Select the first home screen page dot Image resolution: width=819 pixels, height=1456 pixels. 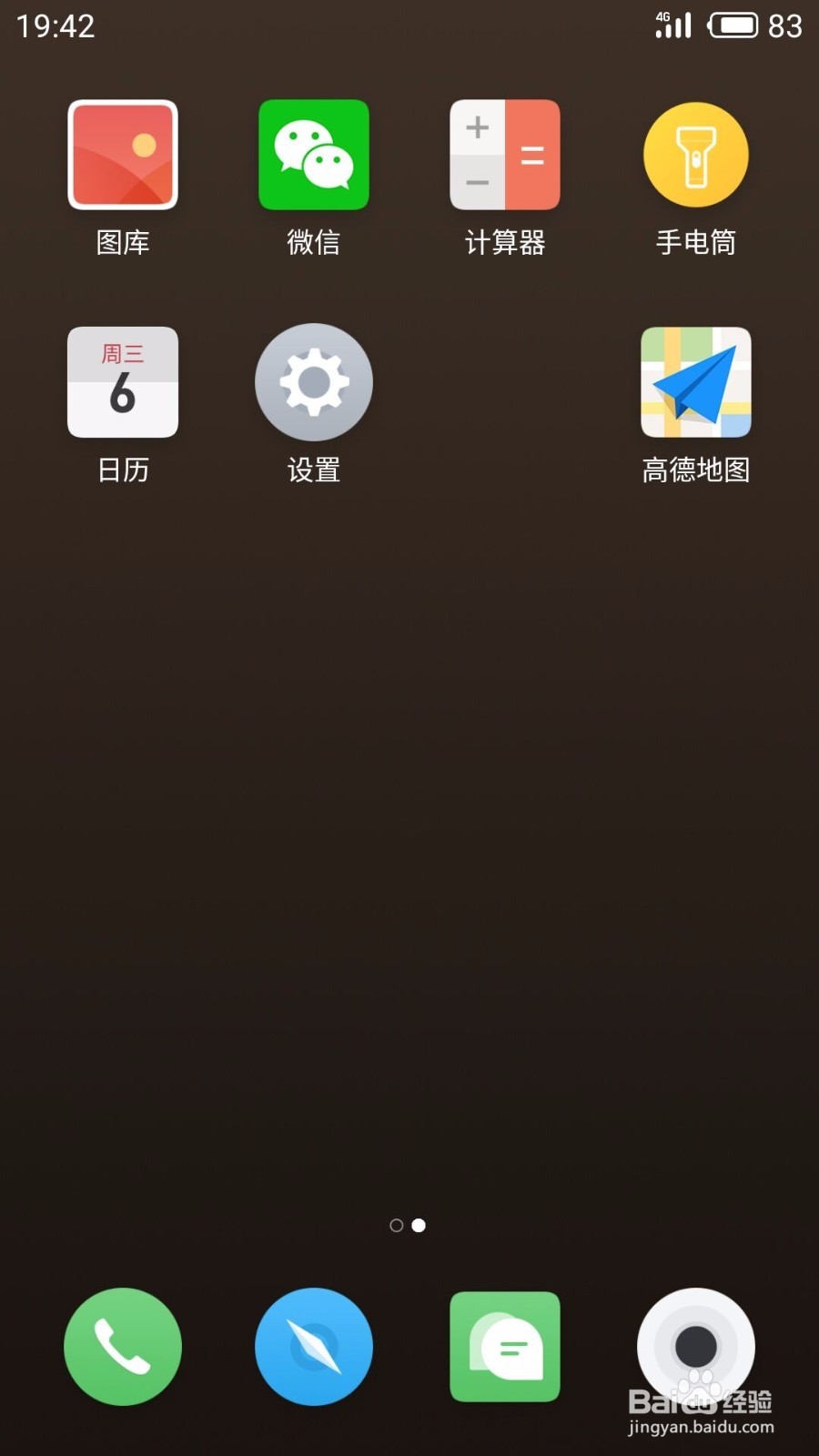pyautogui.click(x=396, y=1226)
